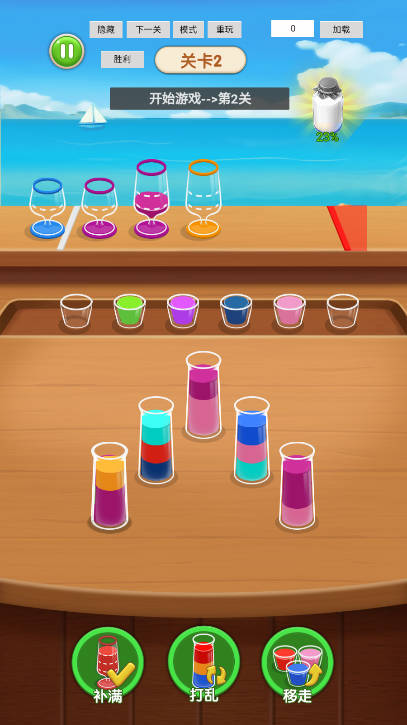
Task: Load the level with the 加载 button
Action: (341, 30)
